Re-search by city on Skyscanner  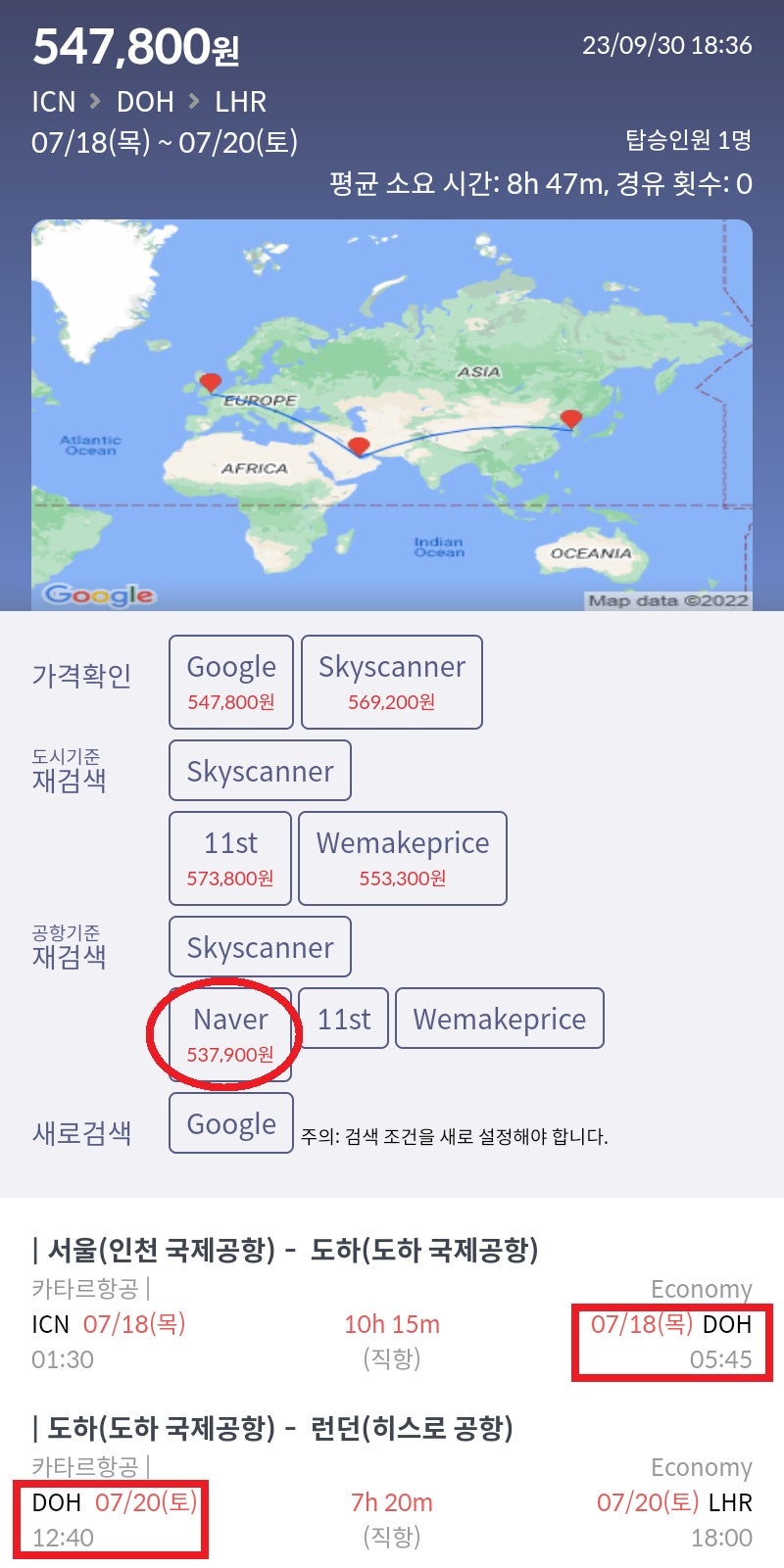260,771
